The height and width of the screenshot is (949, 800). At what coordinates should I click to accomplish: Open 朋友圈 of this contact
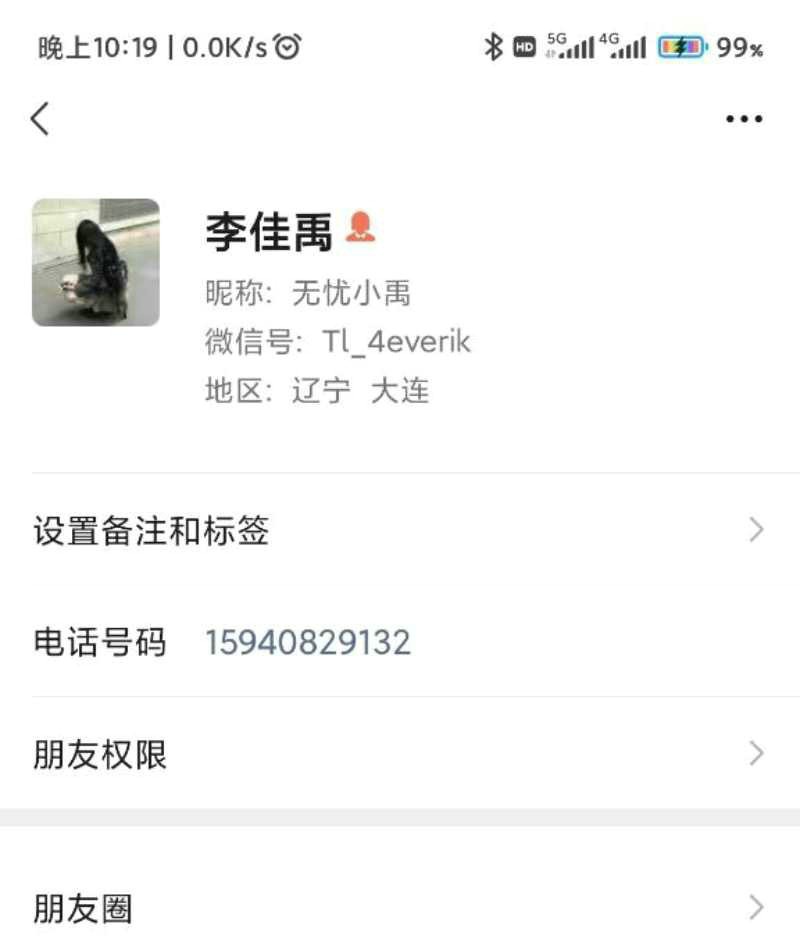pyautogui.click(x=400, y=908)
